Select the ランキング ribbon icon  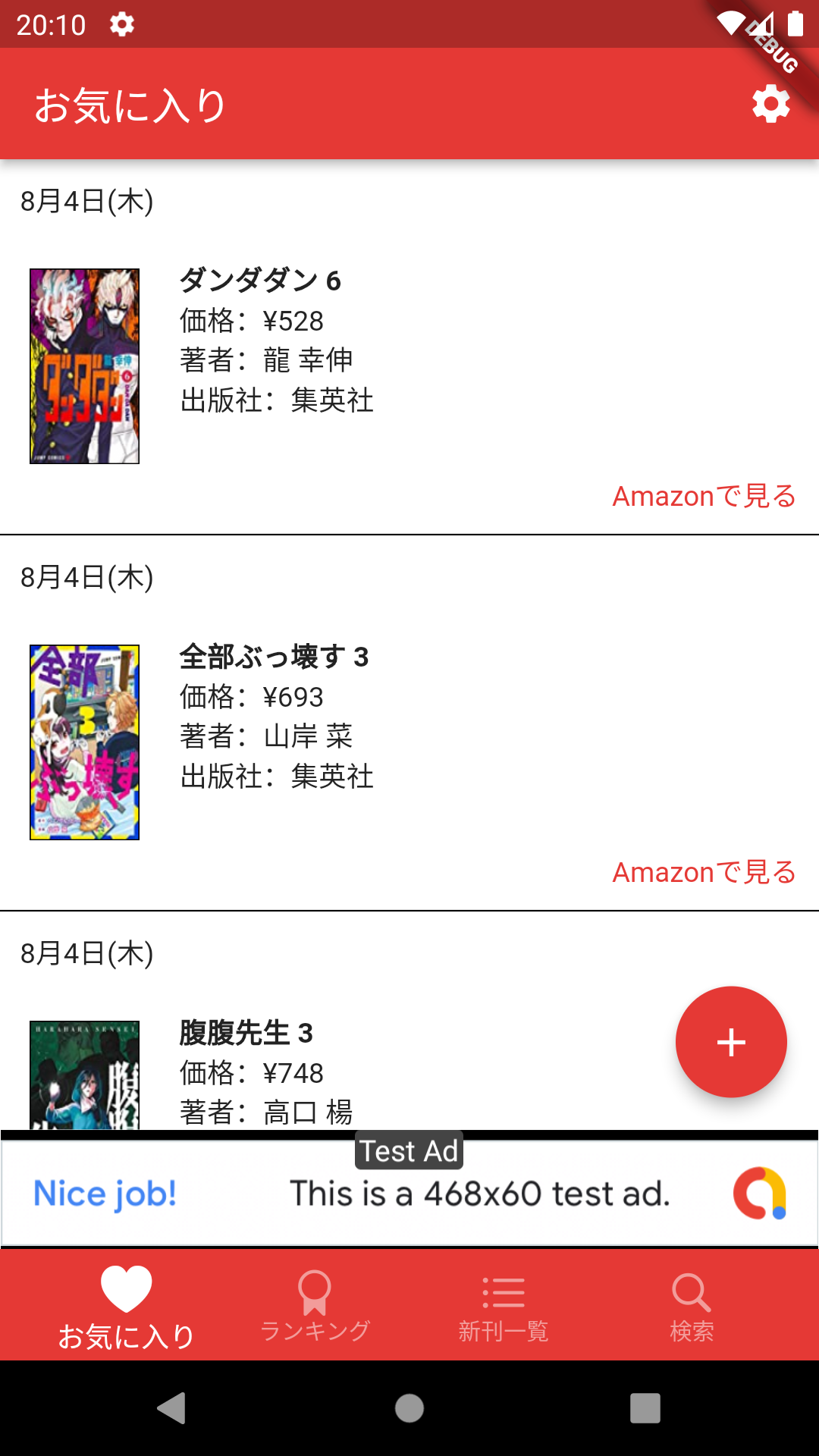pos(315,1289)
